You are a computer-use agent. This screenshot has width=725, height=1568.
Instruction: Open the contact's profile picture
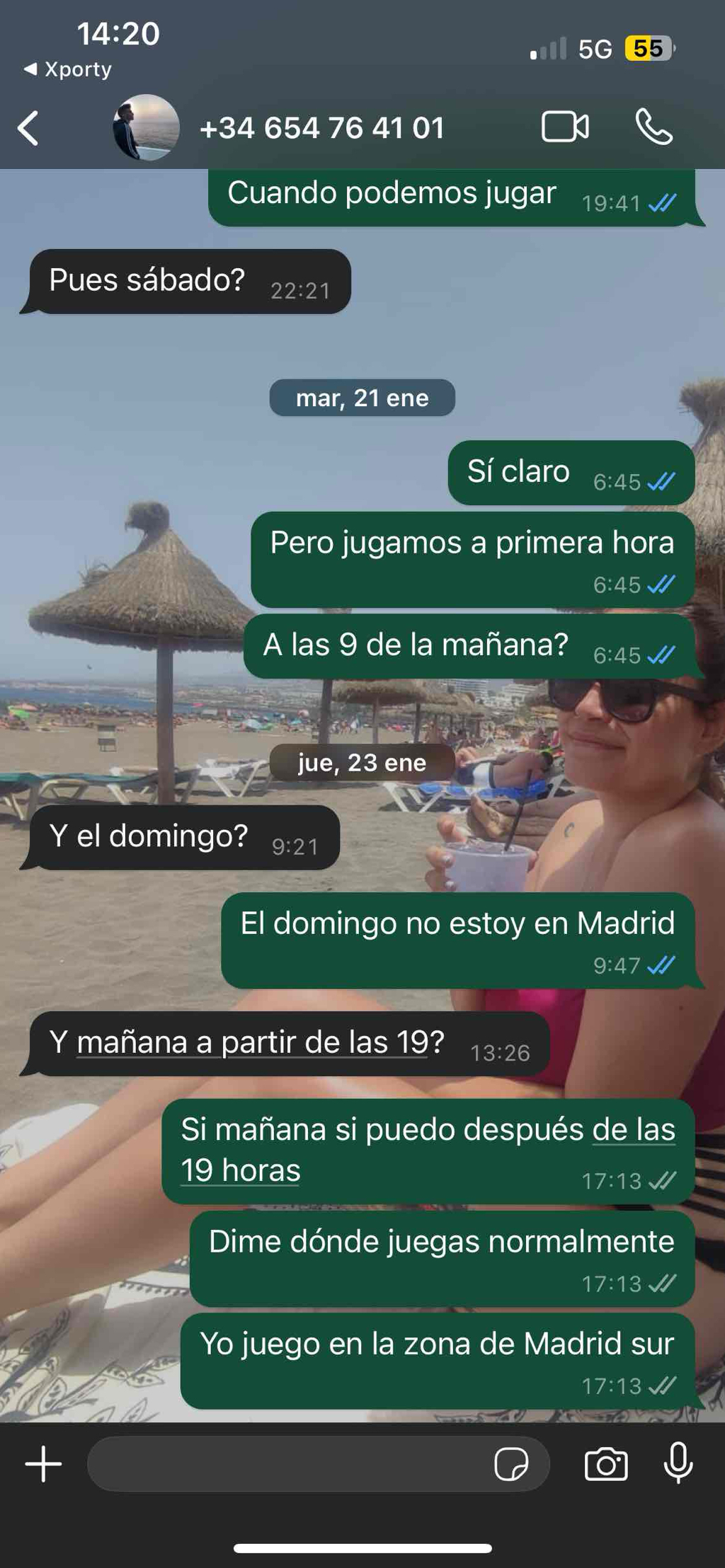[146, 127]
